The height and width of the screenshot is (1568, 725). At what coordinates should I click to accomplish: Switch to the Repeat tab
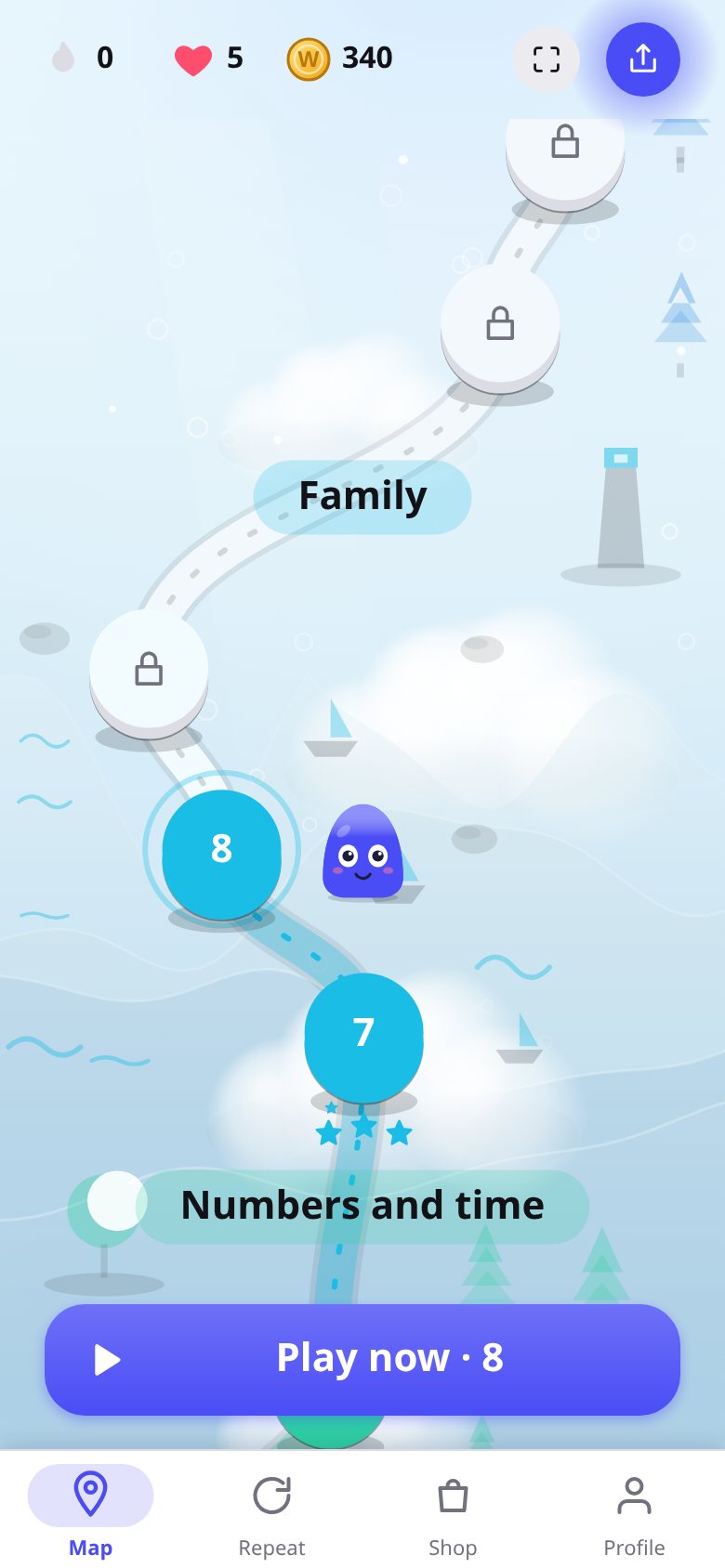(x=271, y=1514)
